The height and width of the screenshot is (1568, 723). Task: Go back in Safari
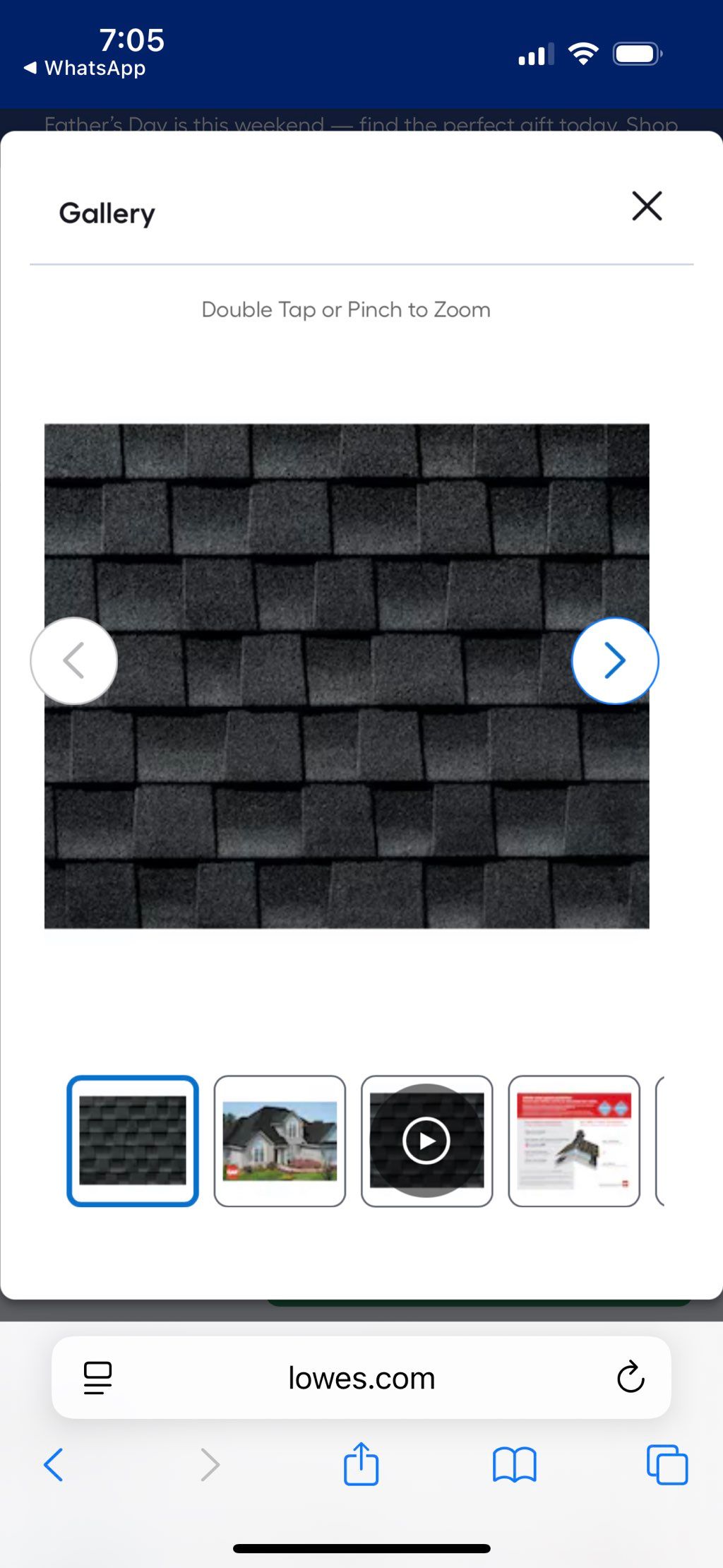(54, 1464)
